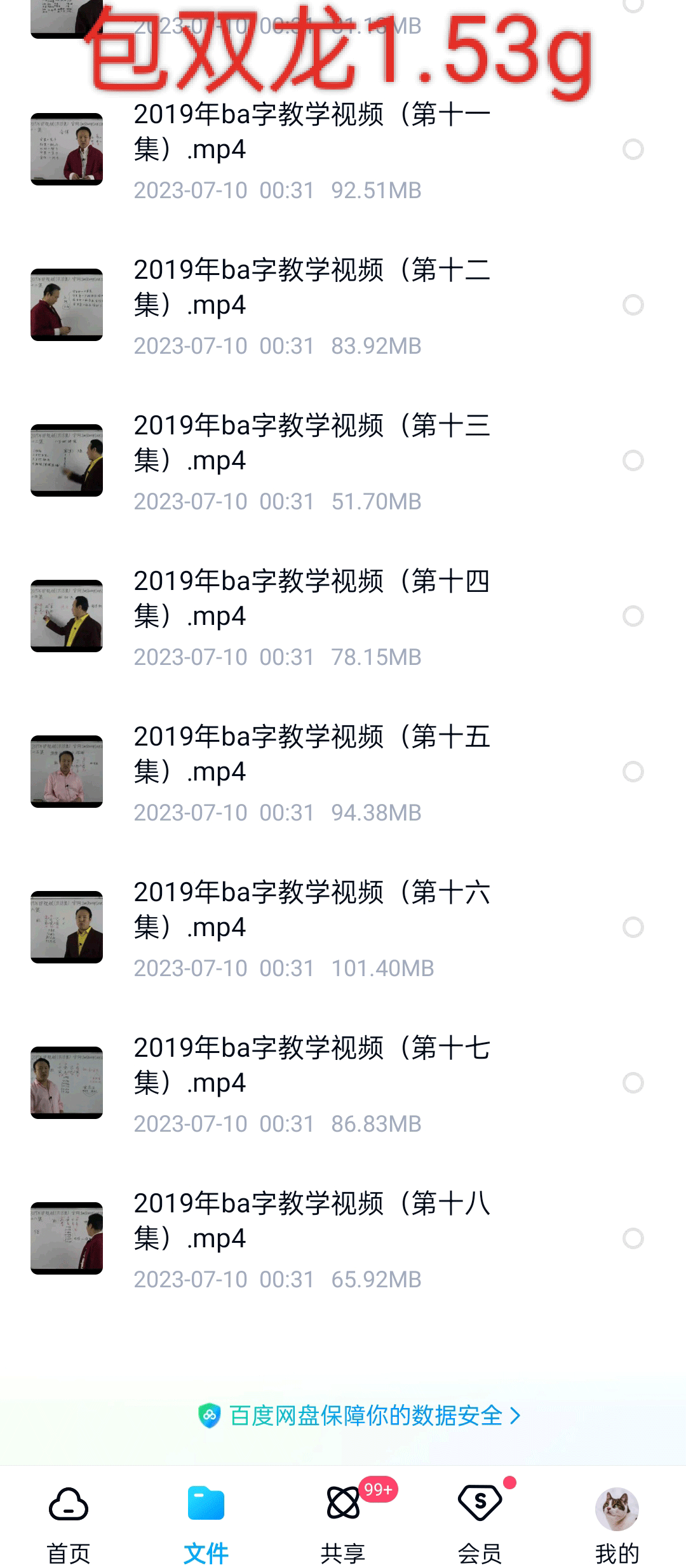The image size is (686, 1568).
Task: Open 2019年ba字教学视频(第十四集).mp4
Action: pos(311,598)
